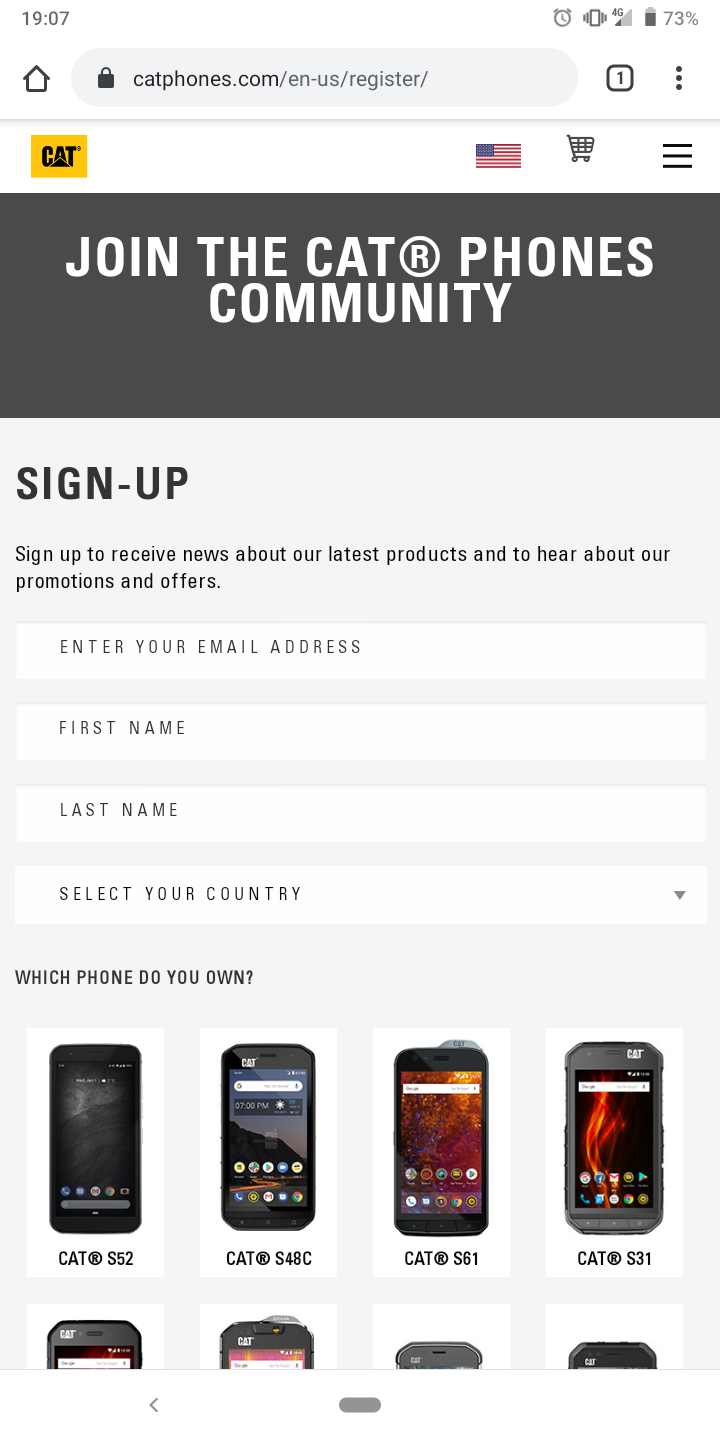Expand the Select Your Country dropdown
720x1440 pixels.
pos(360,895)
